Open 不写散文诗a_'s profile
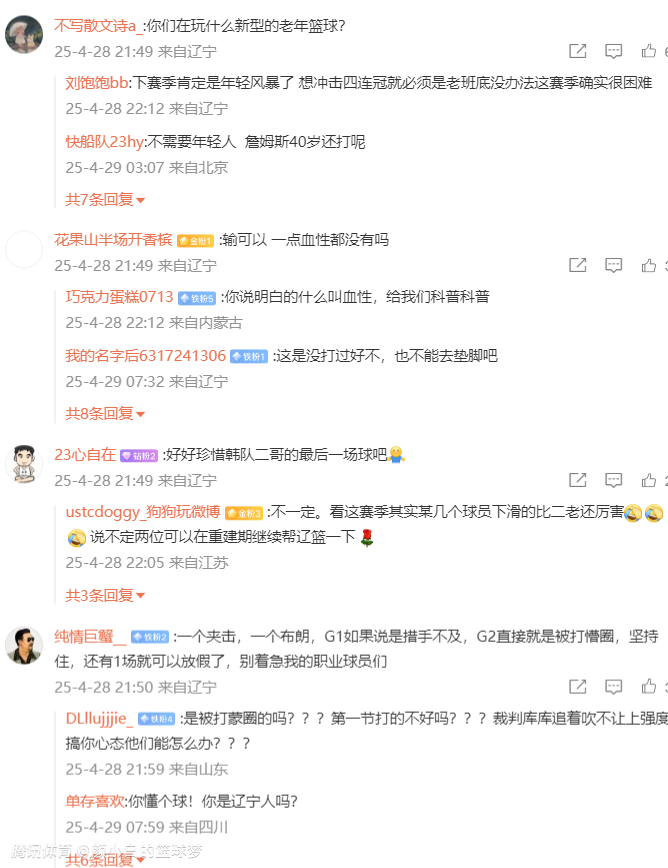Image resolution: width=668 pixels, height=868 pixels. tap(98, 27)
